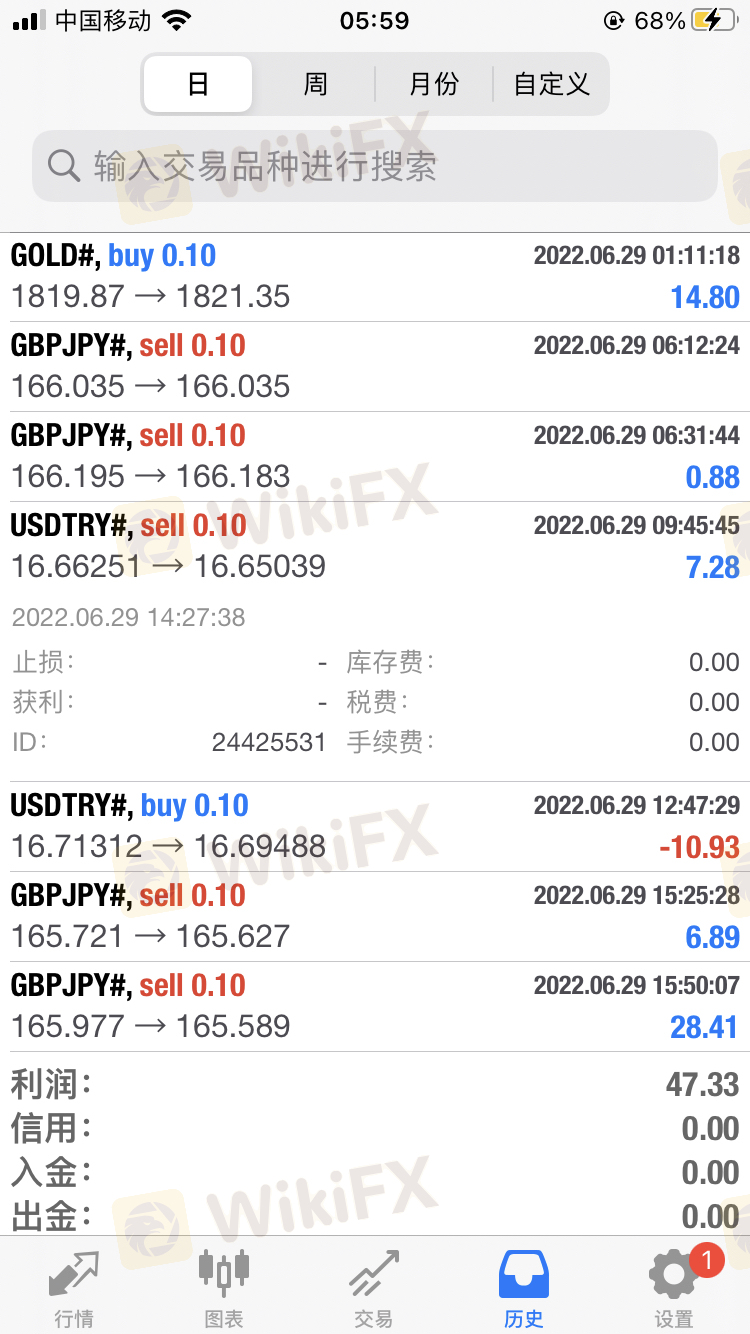Viewport: 750px width, 1334px height.
Task: Collapse the USDTRY# sell trade with 7.28 profit
Action: 375,546
